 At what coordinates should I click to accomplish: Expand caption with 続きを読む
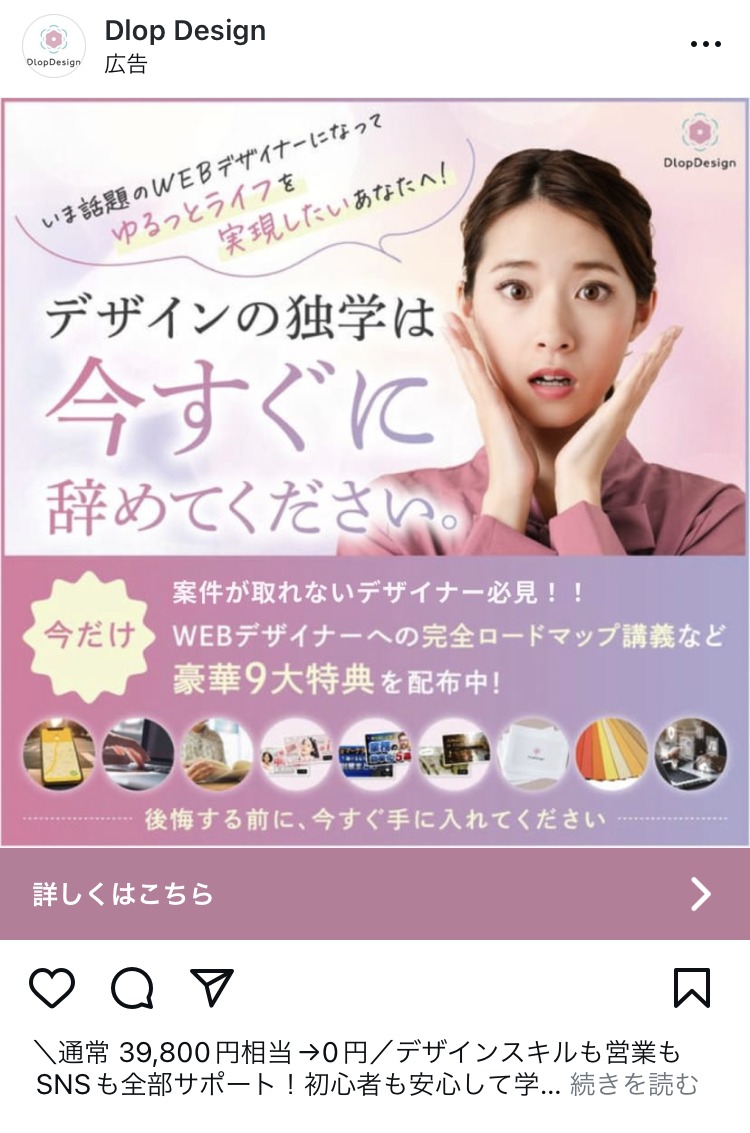634,1084
